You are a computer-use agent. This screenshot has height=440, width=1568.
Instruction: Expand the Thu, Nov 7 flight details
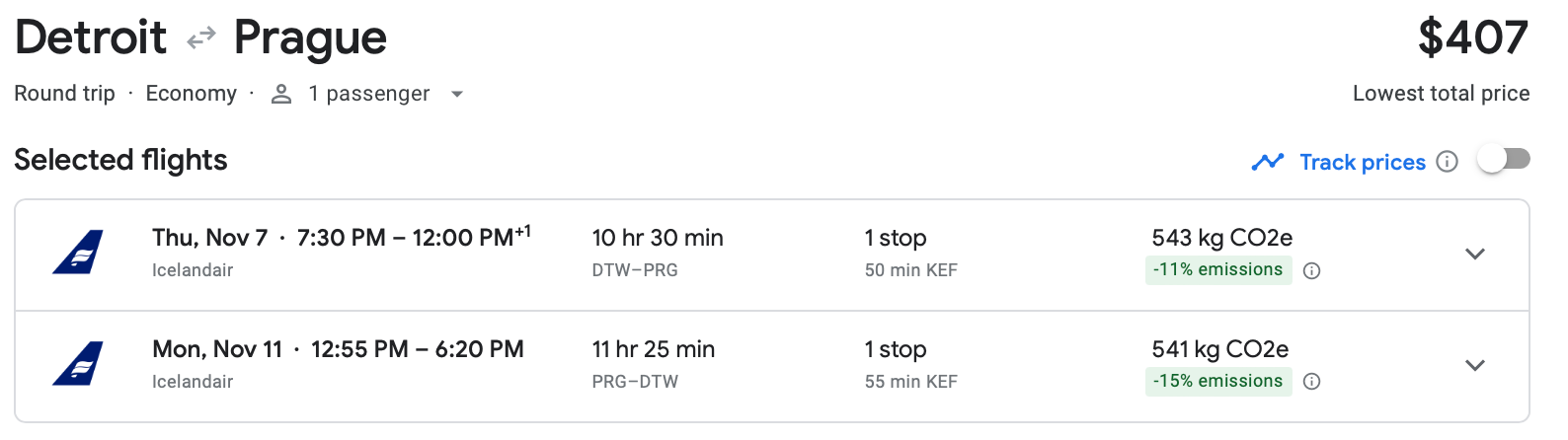click(1474, 255)
